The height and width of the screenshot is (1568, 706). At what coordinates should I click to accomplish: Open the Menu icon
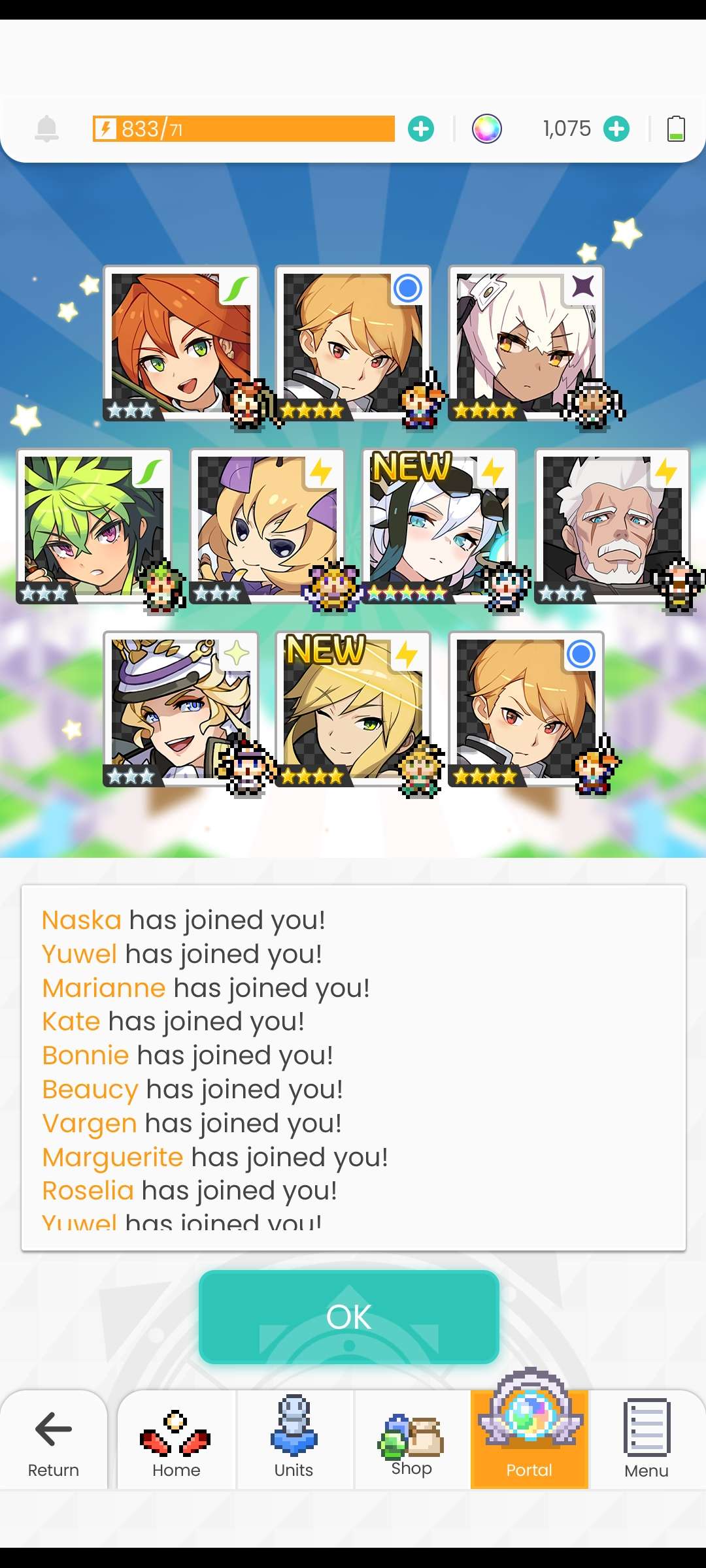coord(646,1444)
